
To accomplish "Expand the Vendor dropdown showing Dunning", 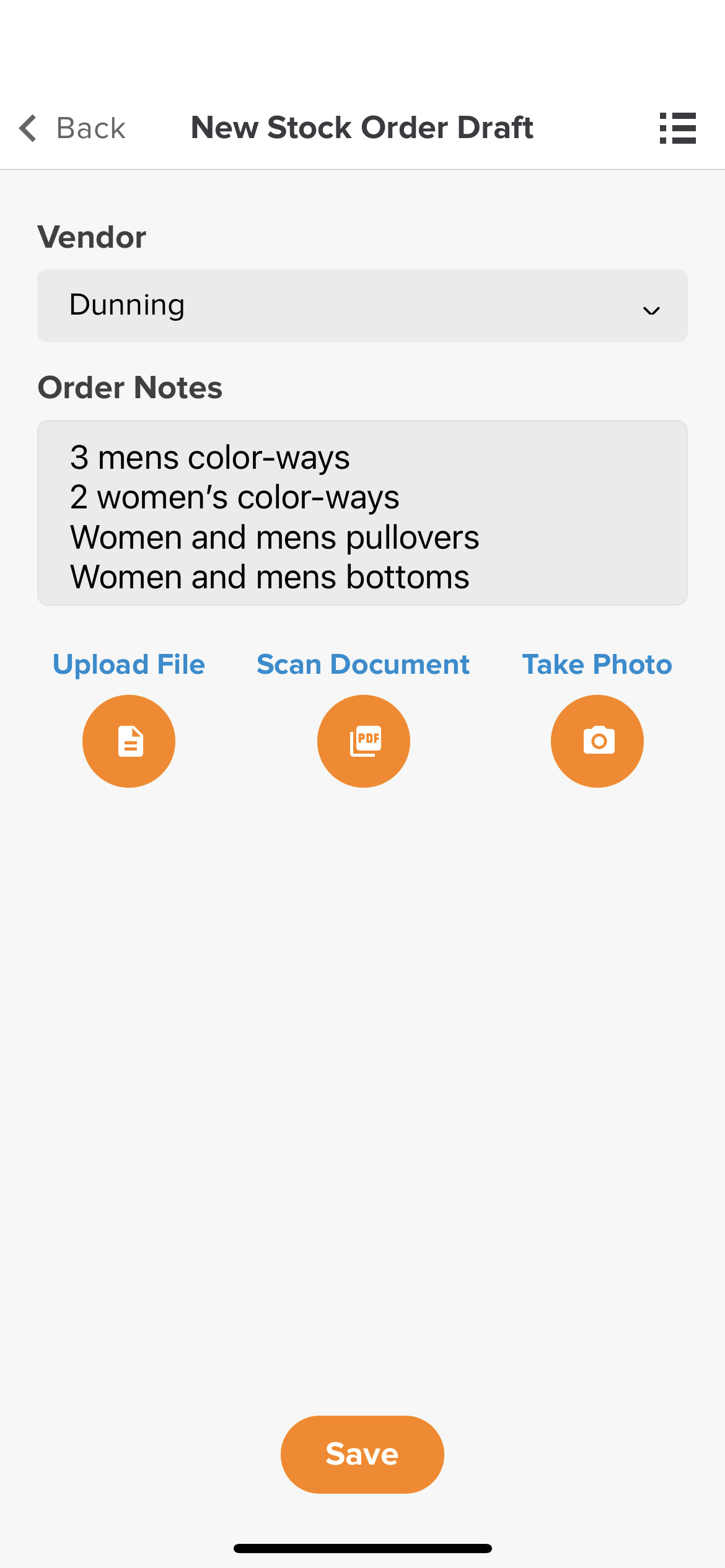I will [x=362, y=305].
